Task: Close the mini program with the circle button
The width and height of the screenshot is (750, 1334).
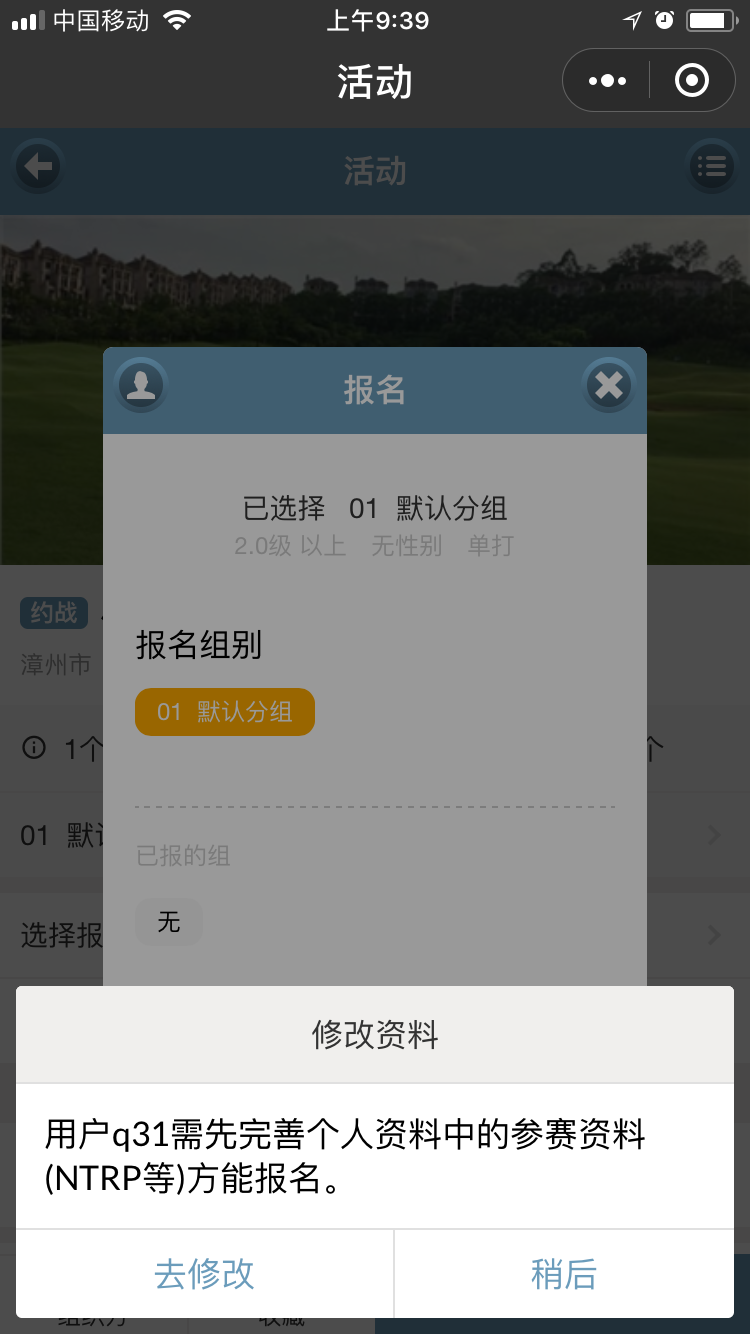Action: pyautogui.click(x=692, y=81)
